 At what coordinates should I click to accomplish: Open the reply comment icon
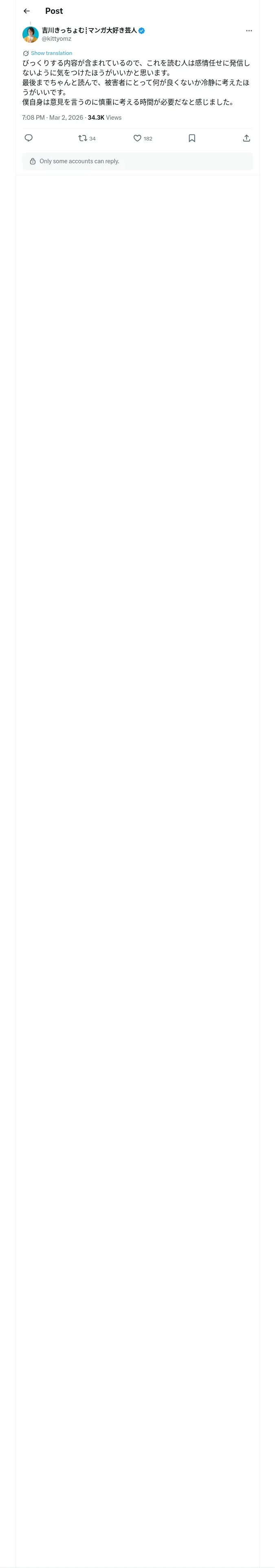[29, 138]
